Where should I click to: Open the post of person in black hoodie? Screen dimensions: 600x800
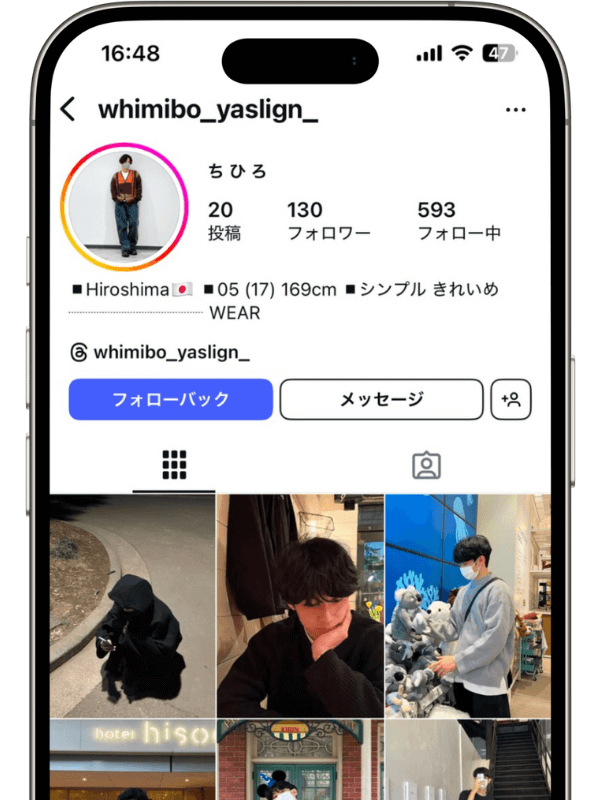(133, 605)
